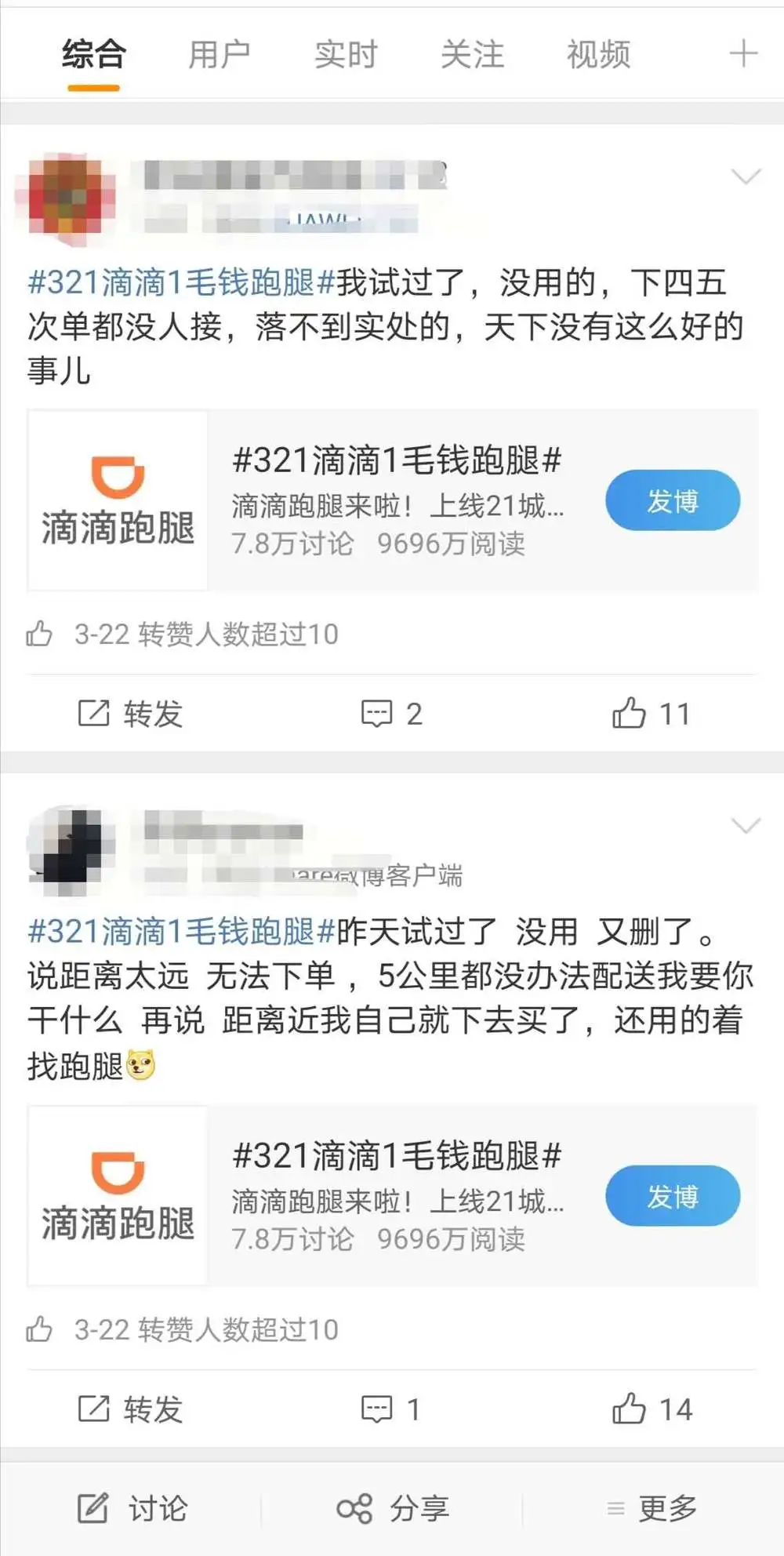This screenshot has height=1556, width=784.
Task: Switch to the 用户 tab
Action: coord(219,56)
